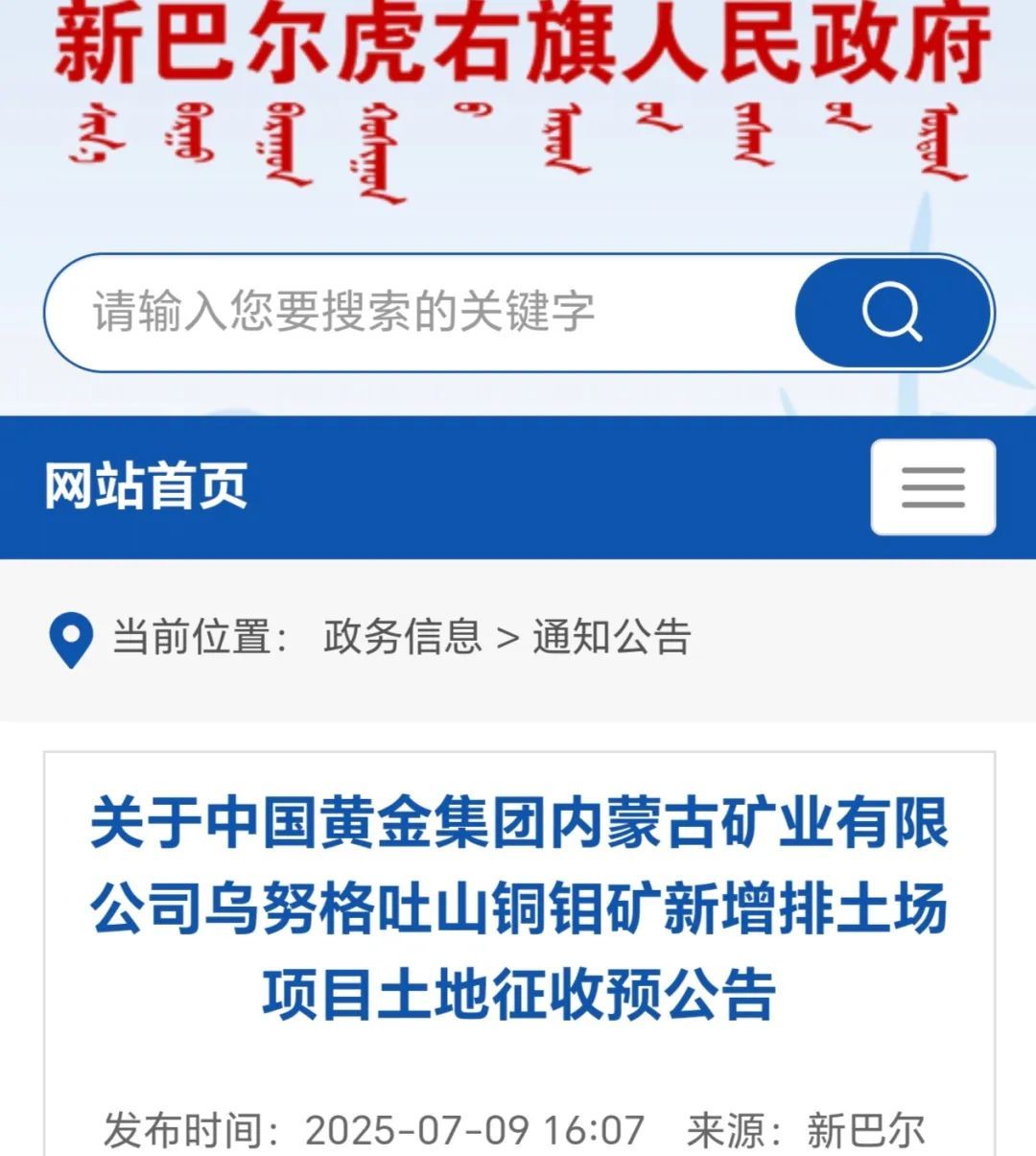Go to 网站首页 home page

tap(147, 486)
